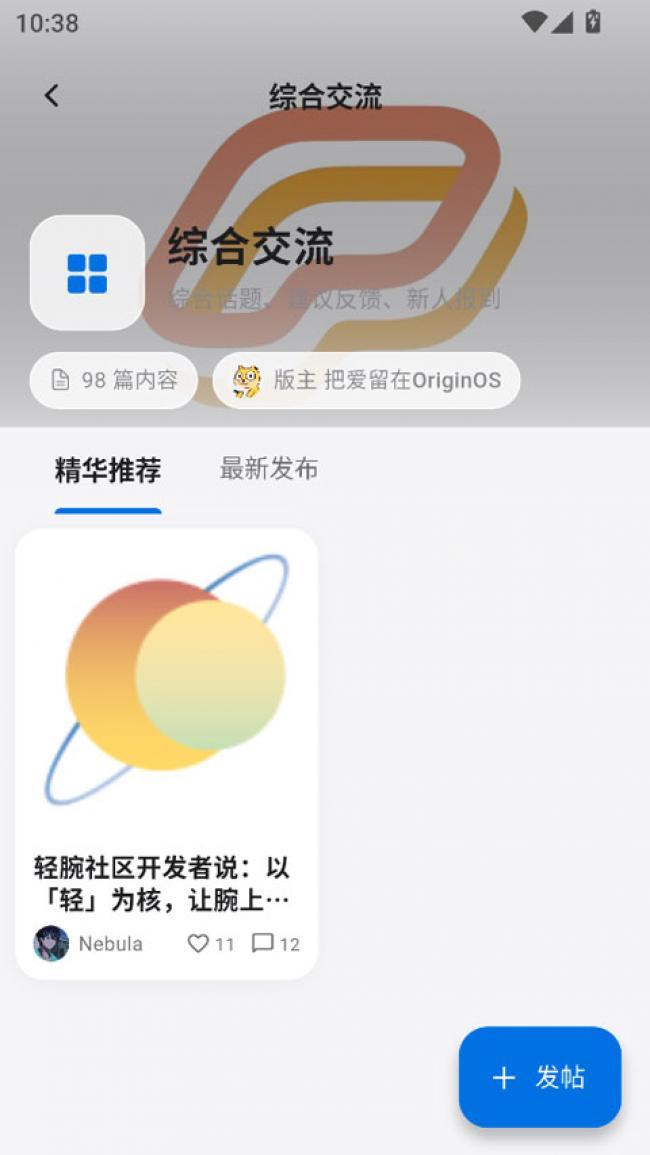650x1155 pixels.
Task: Select the 精华推荐 tab
Action: (108, 470)
